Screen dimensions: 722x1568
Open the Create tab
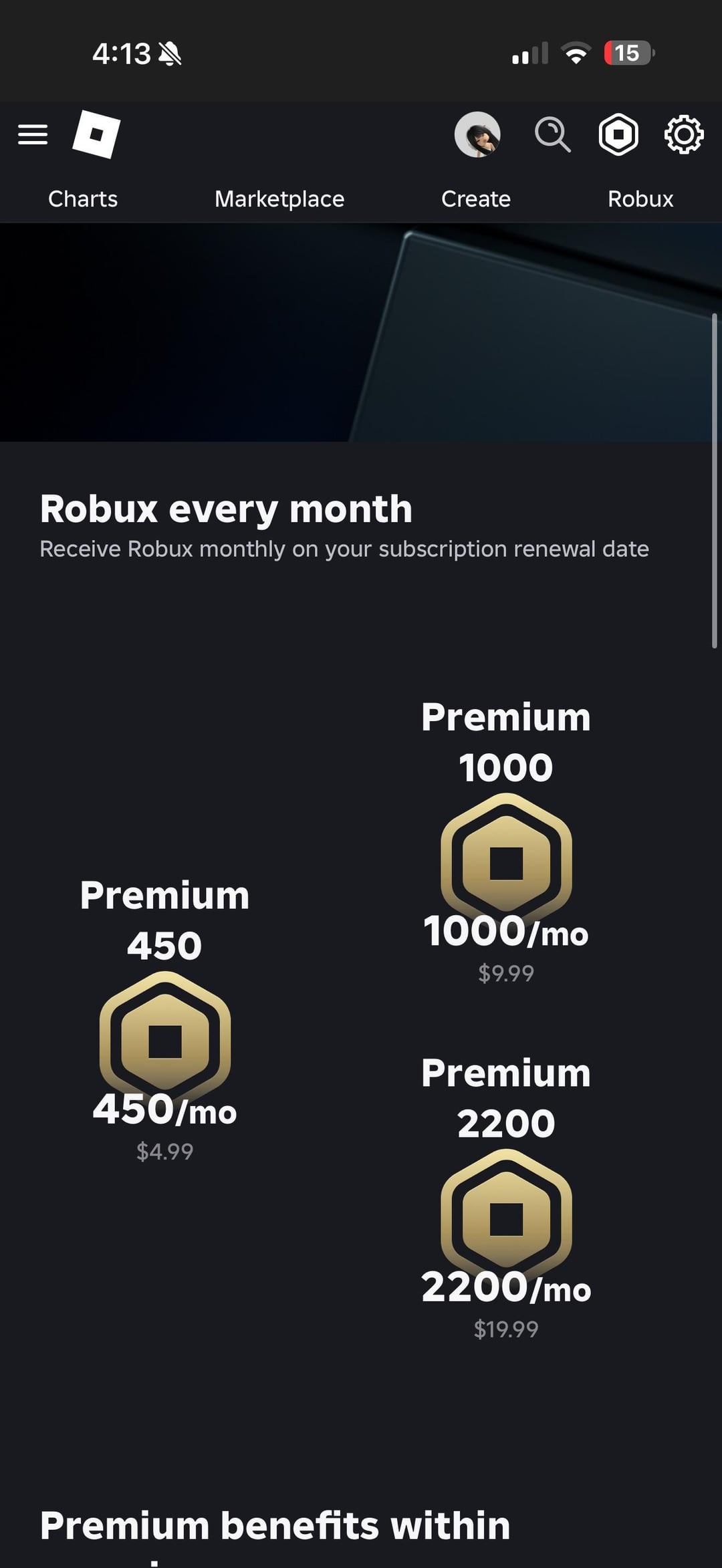476,199
